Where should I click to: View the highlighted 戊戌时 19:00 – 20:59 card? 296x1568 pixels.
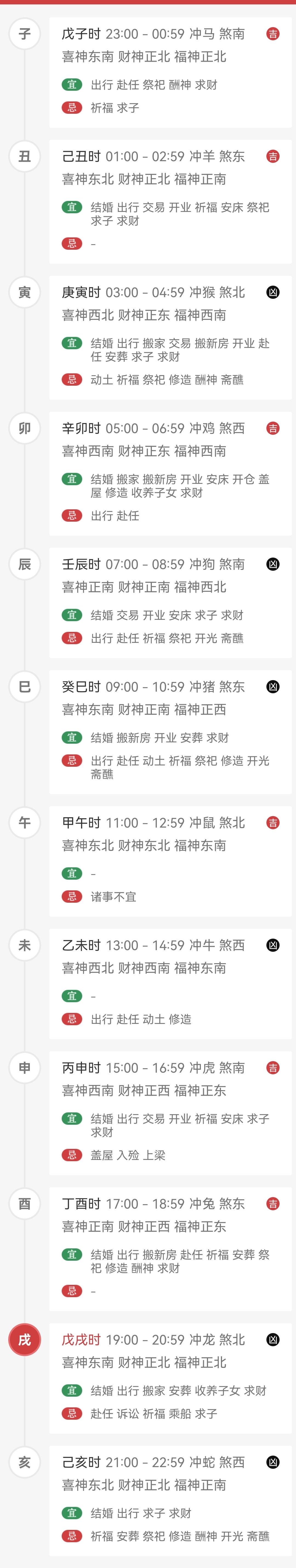coord(170,1377)
